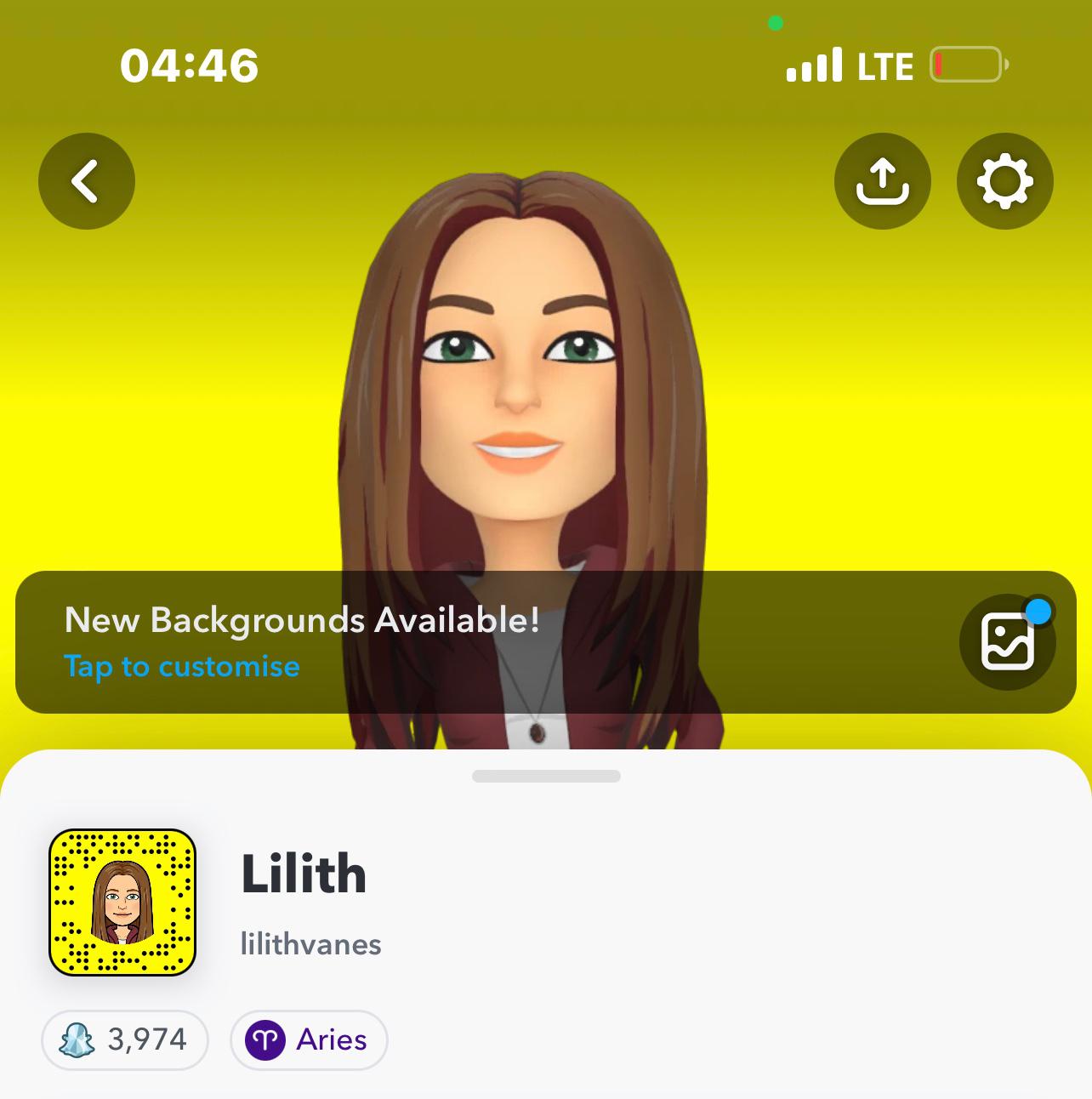This screenshot has width=1092, height=1099.
Task: Share profile via the upload icon
Action: (x=883, y=181)
